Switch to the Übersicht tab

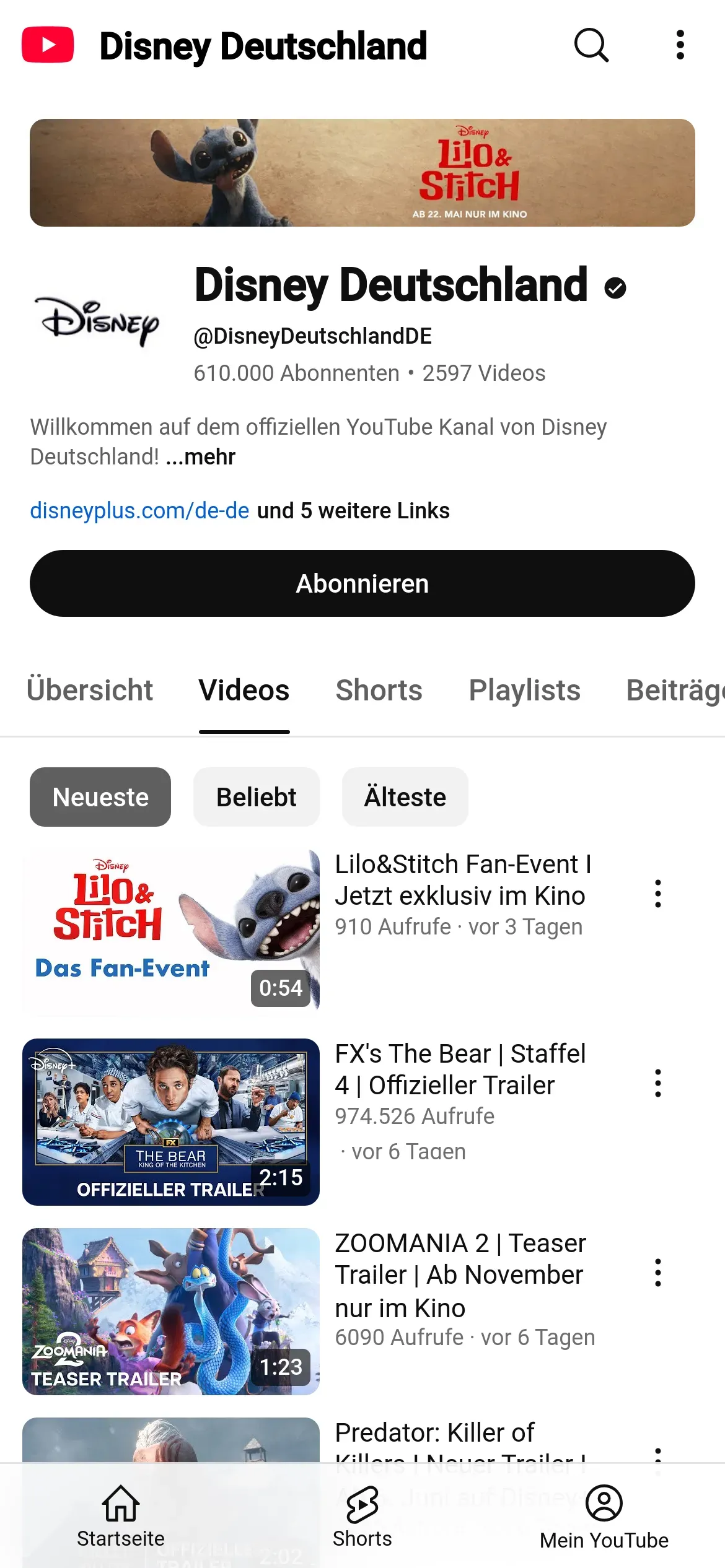90,690
